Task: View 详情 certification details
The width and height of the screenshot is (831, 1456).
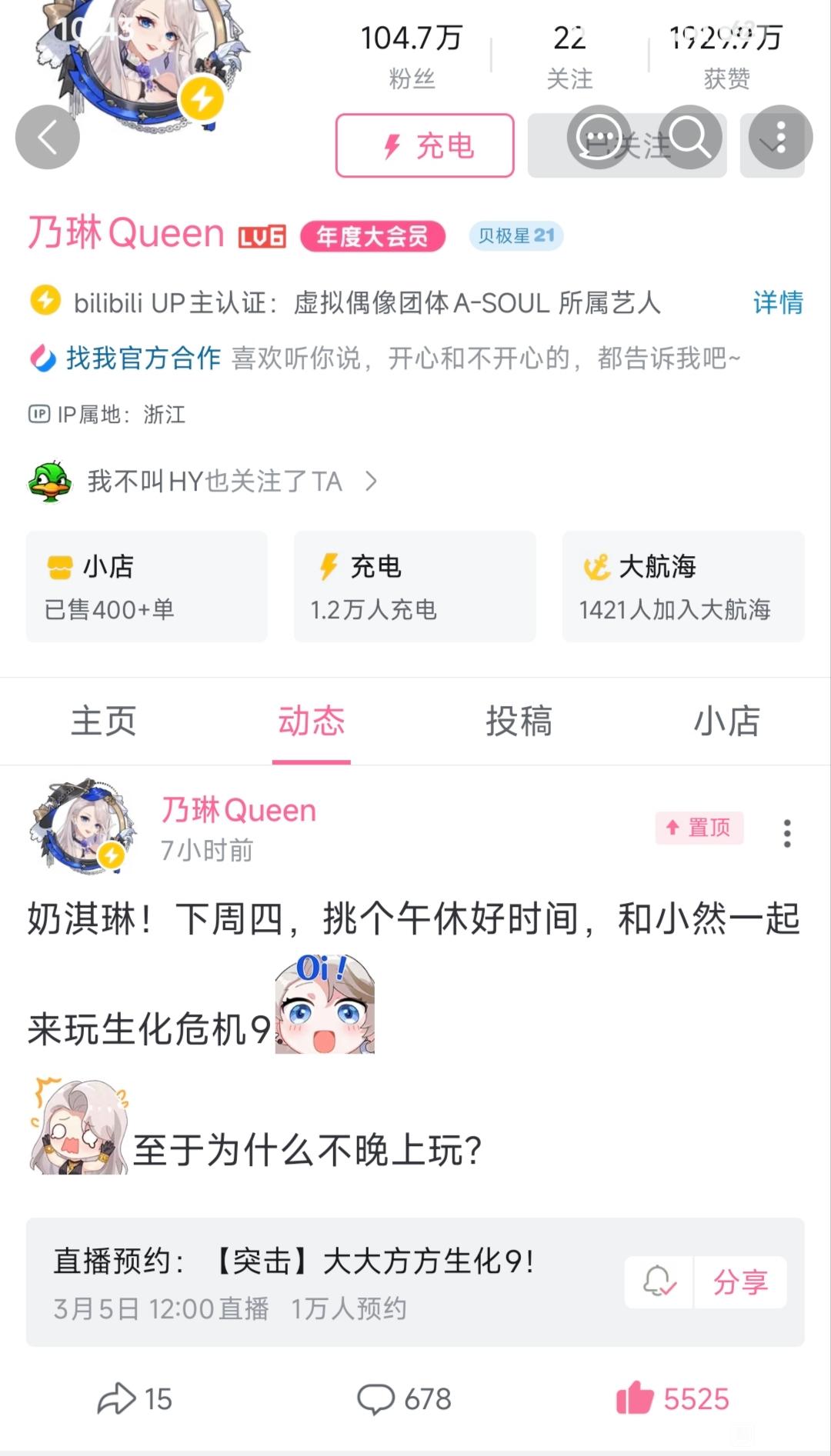Action: click(x=778, y=303)
